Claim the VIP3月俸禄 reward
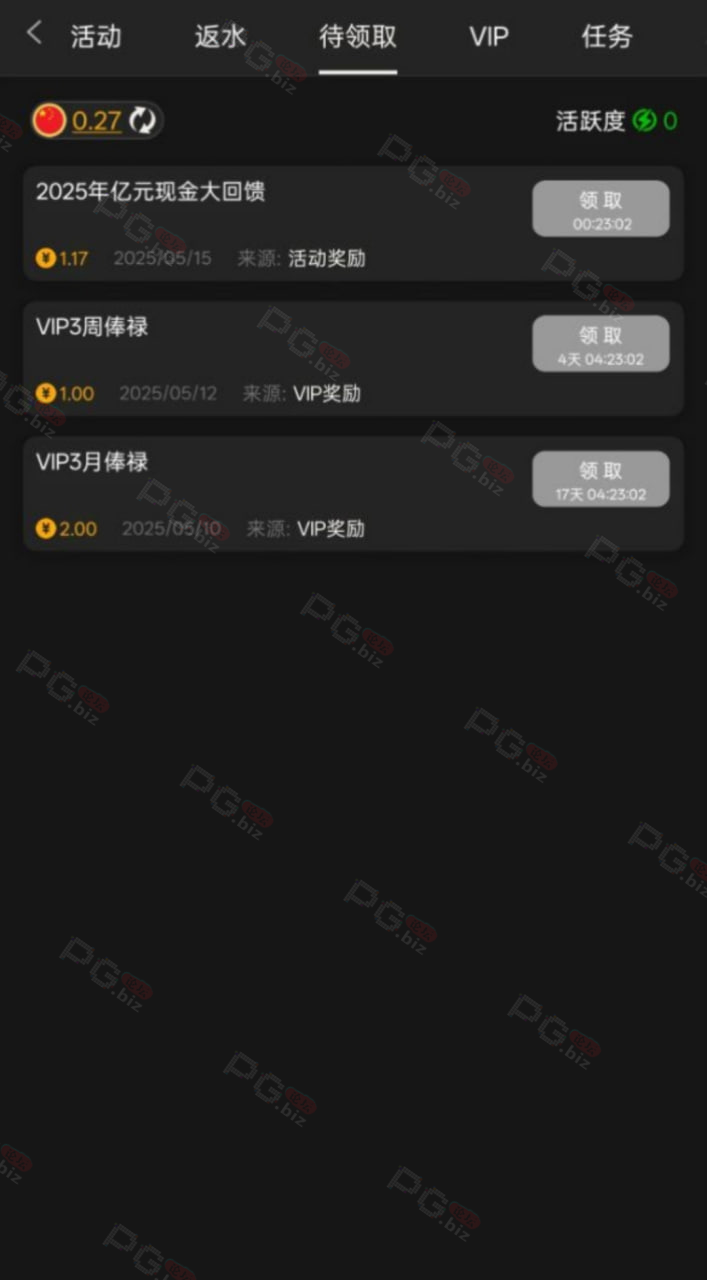 point(600,478)
